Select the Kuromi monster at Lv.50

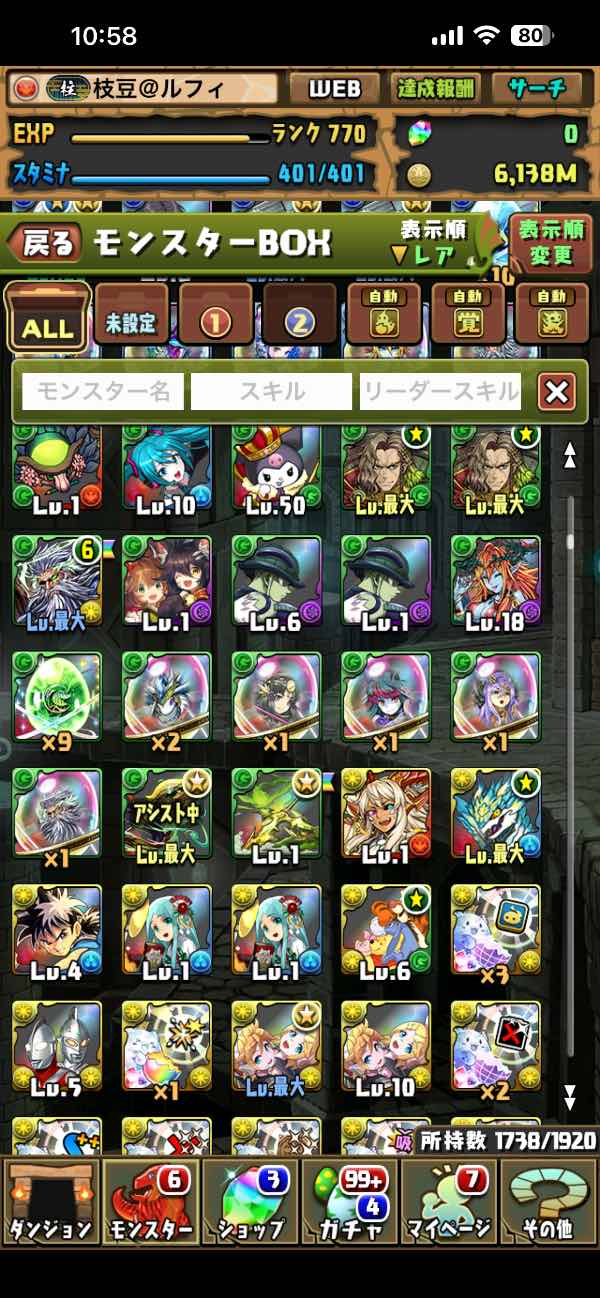(x=277, y=470)
